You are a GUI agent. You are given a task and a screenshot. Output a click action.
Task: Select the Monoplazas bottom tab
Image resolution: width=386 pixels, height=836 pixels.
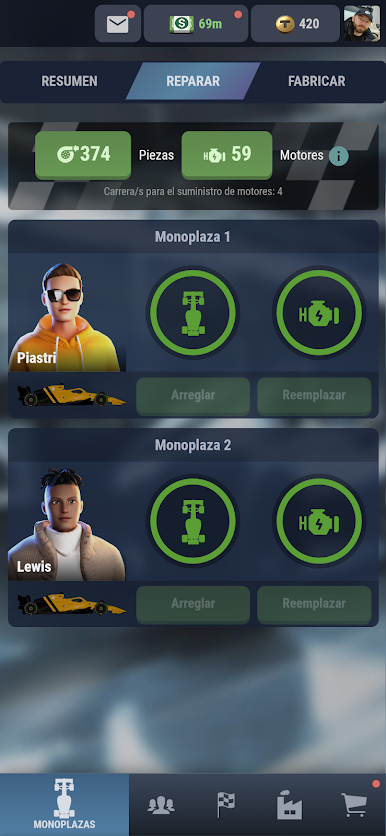[65, 805]
